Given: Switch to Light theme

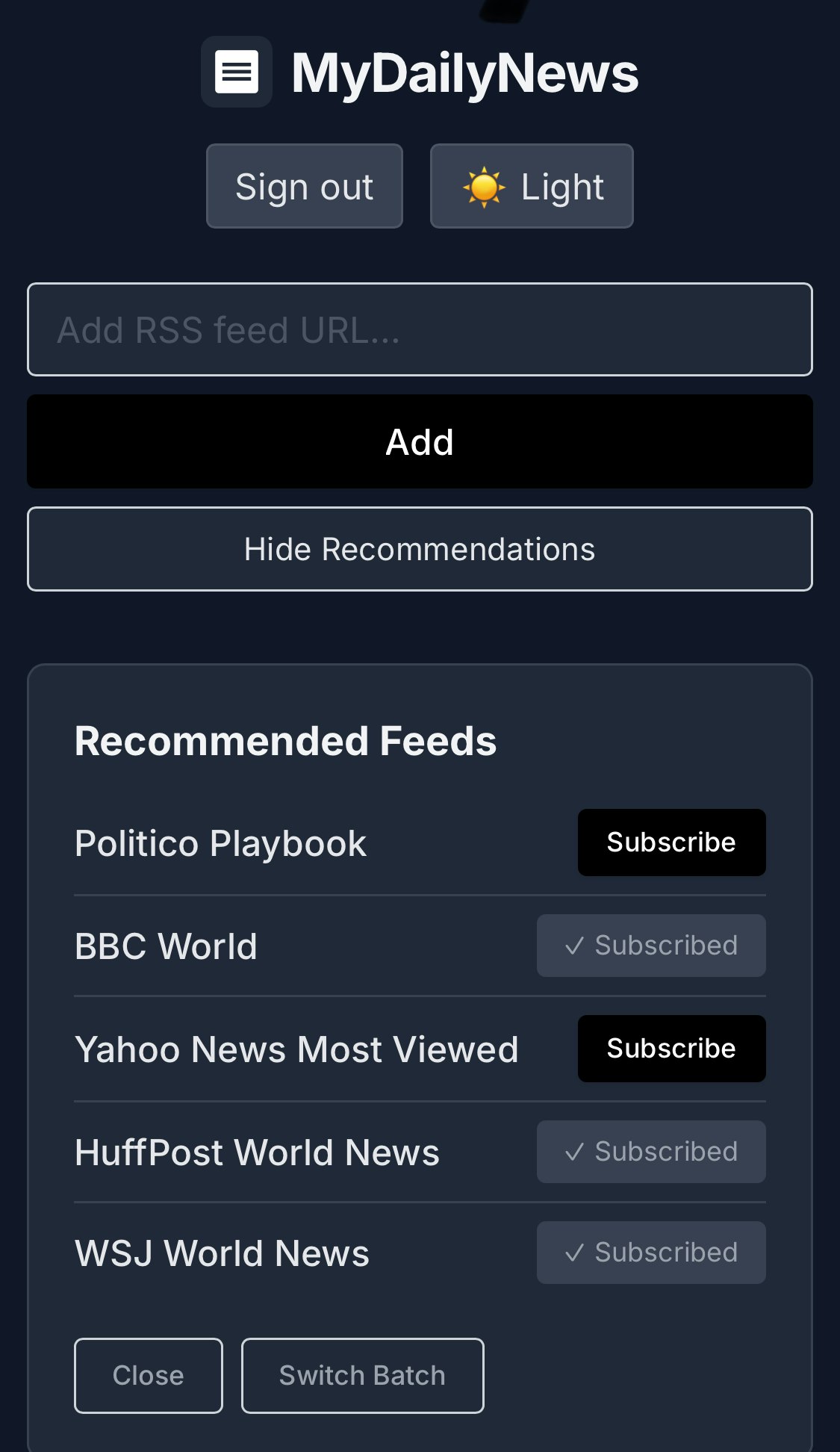Looking at the screenshot, I should (x=532, y=186).
